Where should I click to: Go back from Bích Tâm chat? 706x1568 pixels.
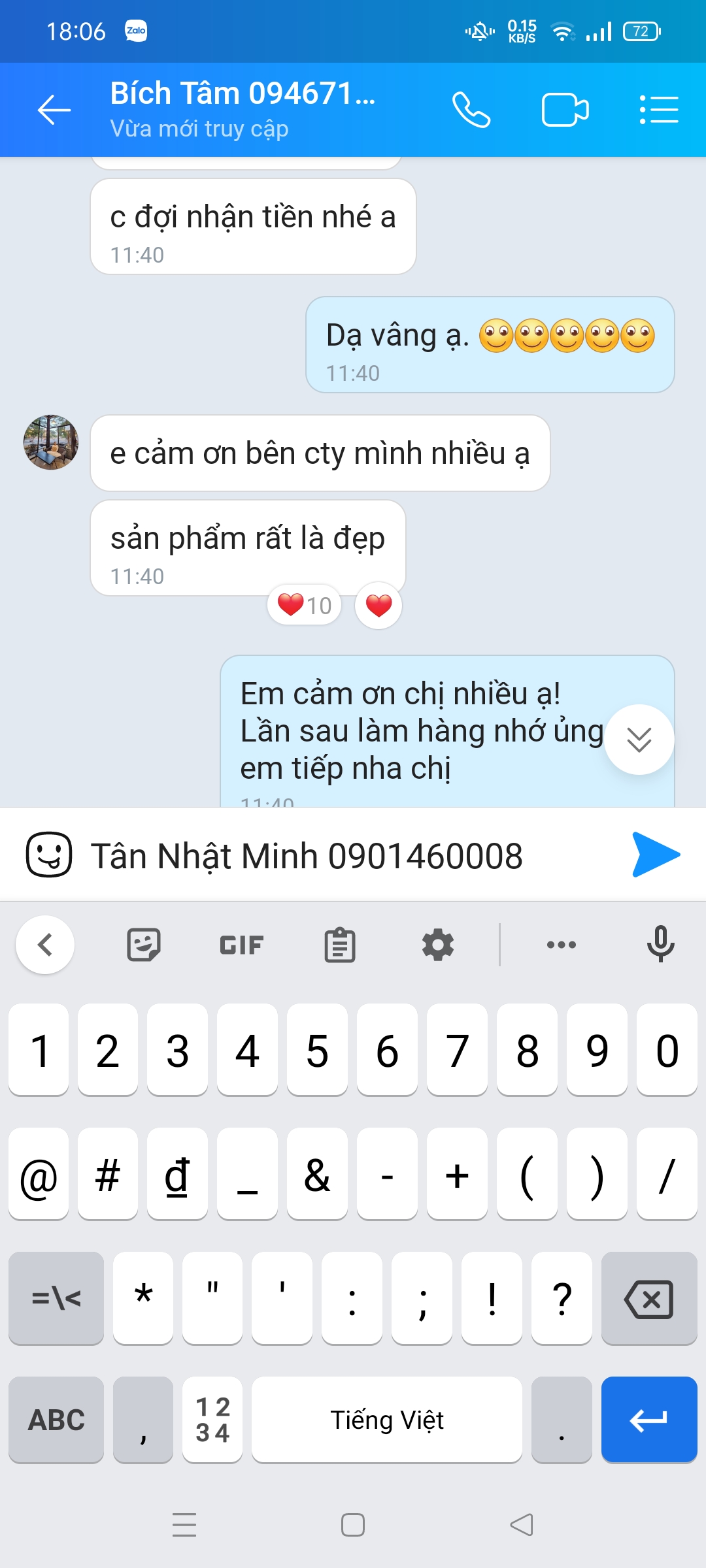coord(54,109)
